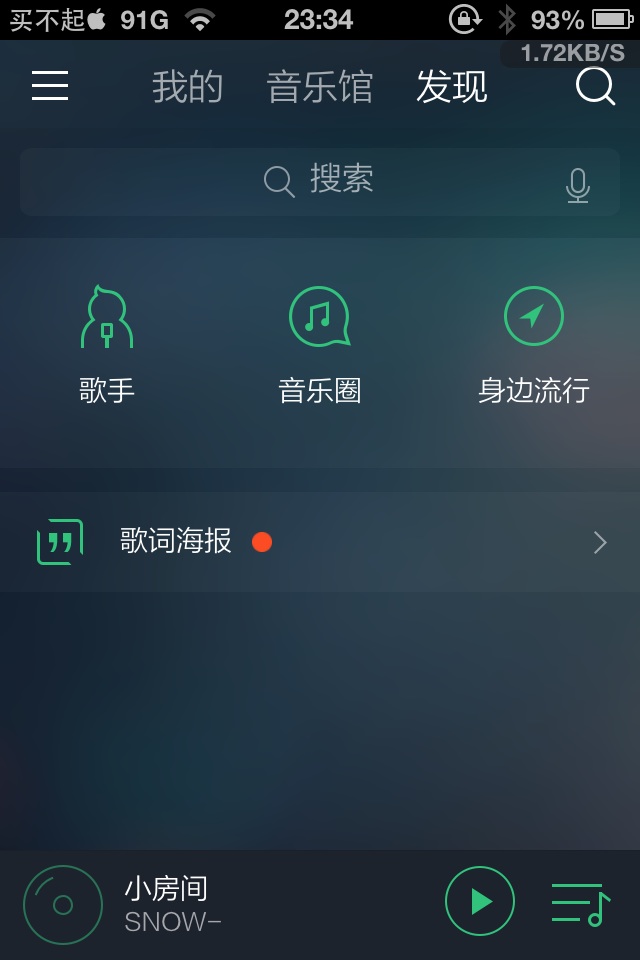Select the 发现 tab
This screenshot has width=640, height=960.
point(452,88)
